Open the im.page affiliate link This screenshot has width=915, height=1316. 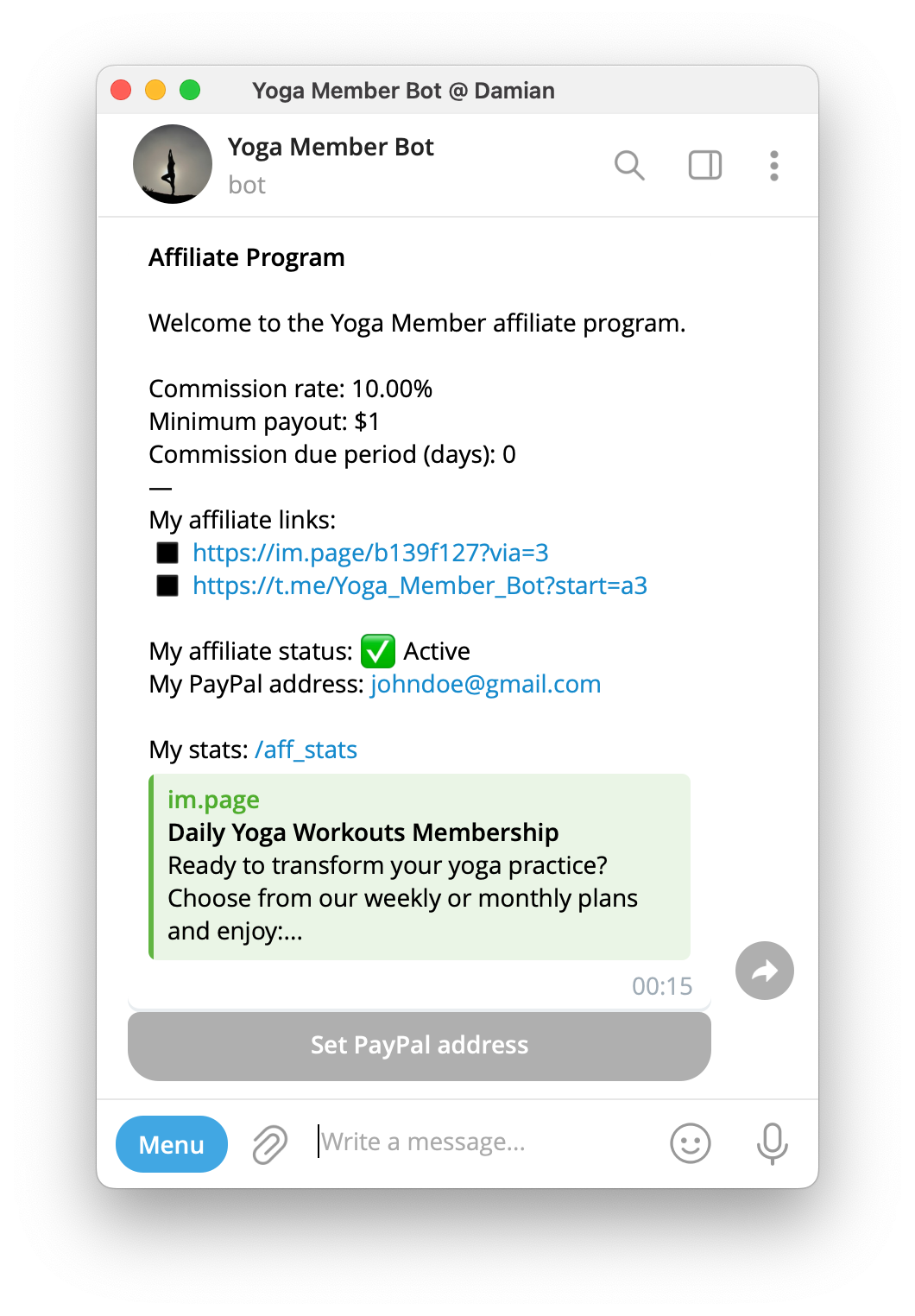coord(370,553)
